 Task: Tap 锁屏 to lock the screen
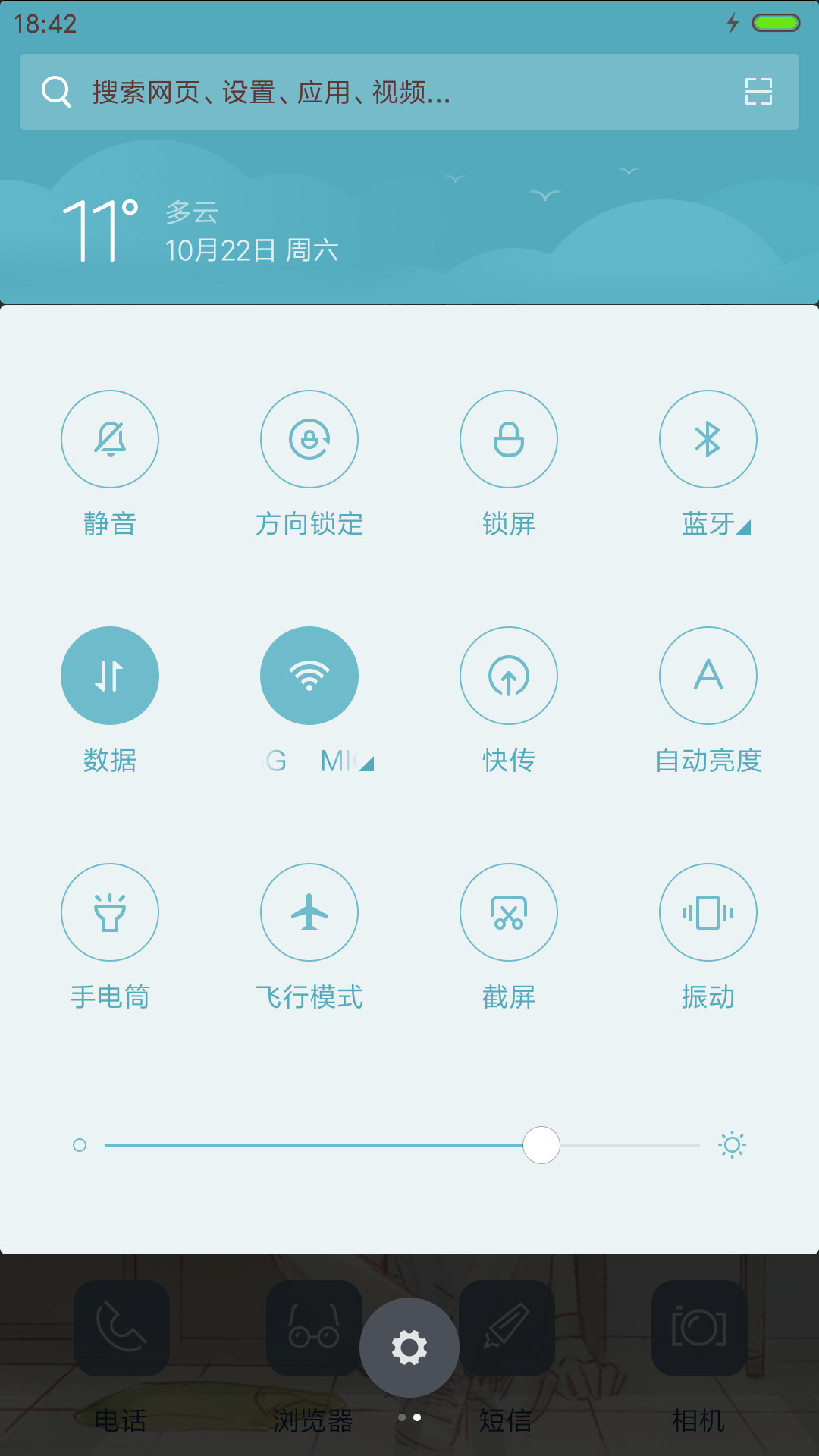[x=509, y=439]
